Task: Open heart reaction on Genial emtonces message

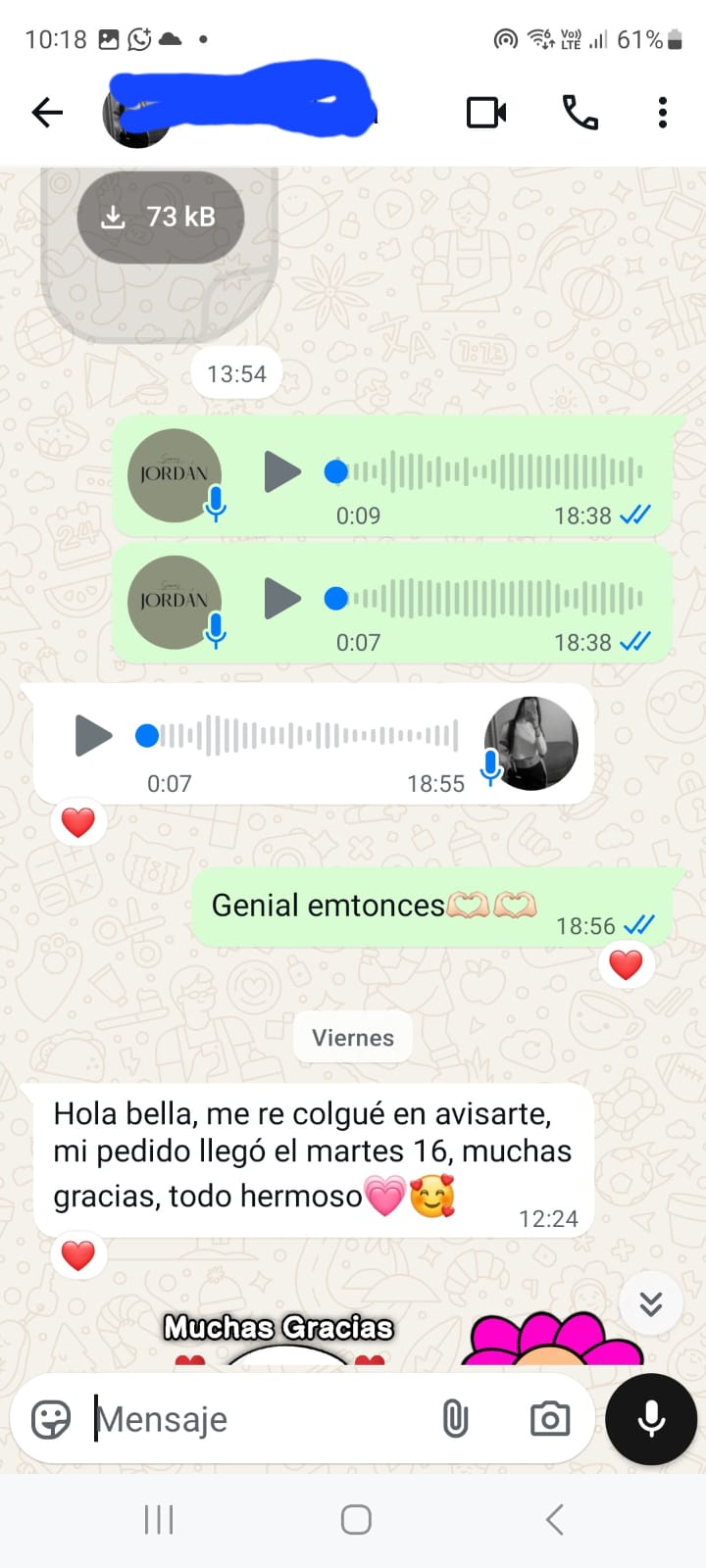Action: coord(626,965)
